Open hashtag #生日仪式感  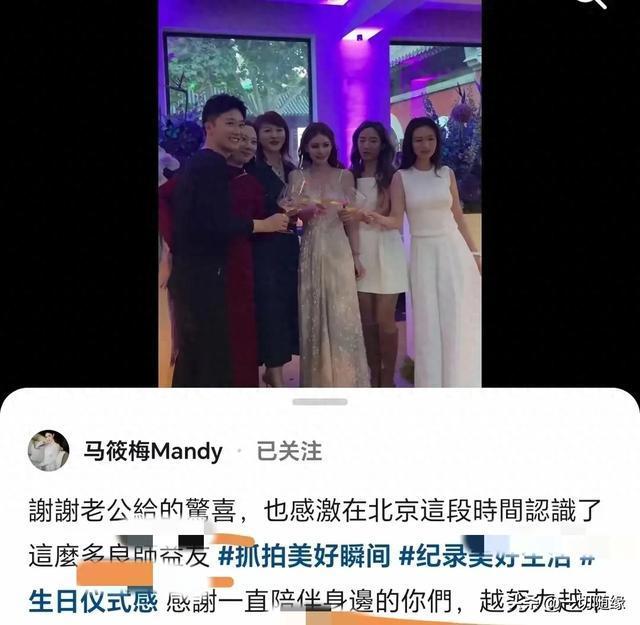pyautogui.click(x=95, y=603)
